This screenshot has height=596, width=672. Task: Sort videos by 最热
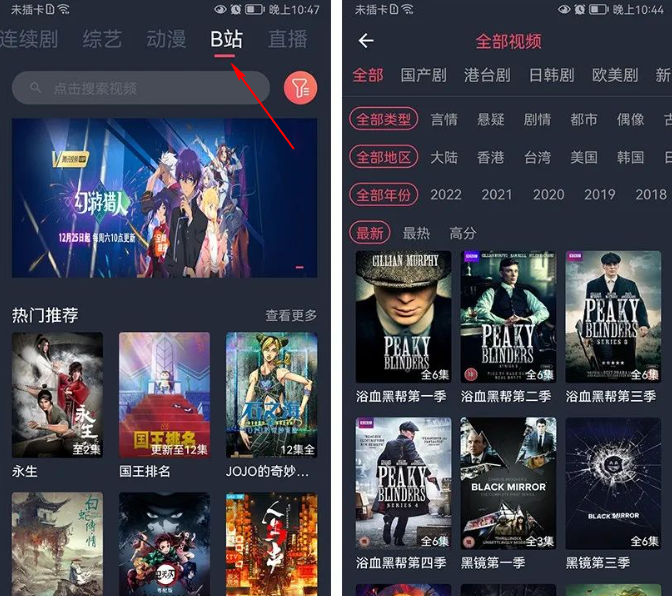(416, 233)
